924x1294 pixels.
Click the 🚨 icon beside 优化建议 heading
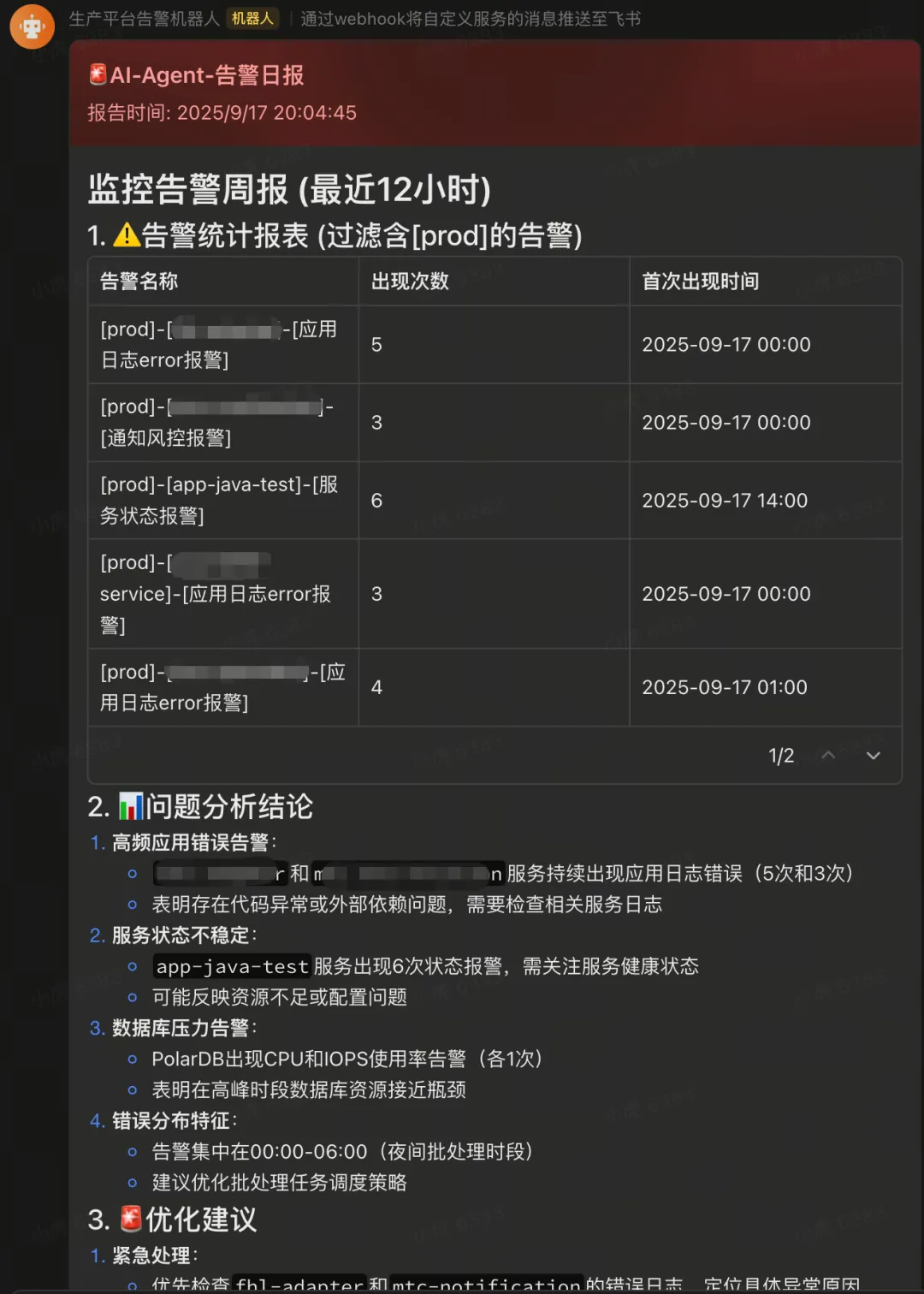(x=128, y=1220)
